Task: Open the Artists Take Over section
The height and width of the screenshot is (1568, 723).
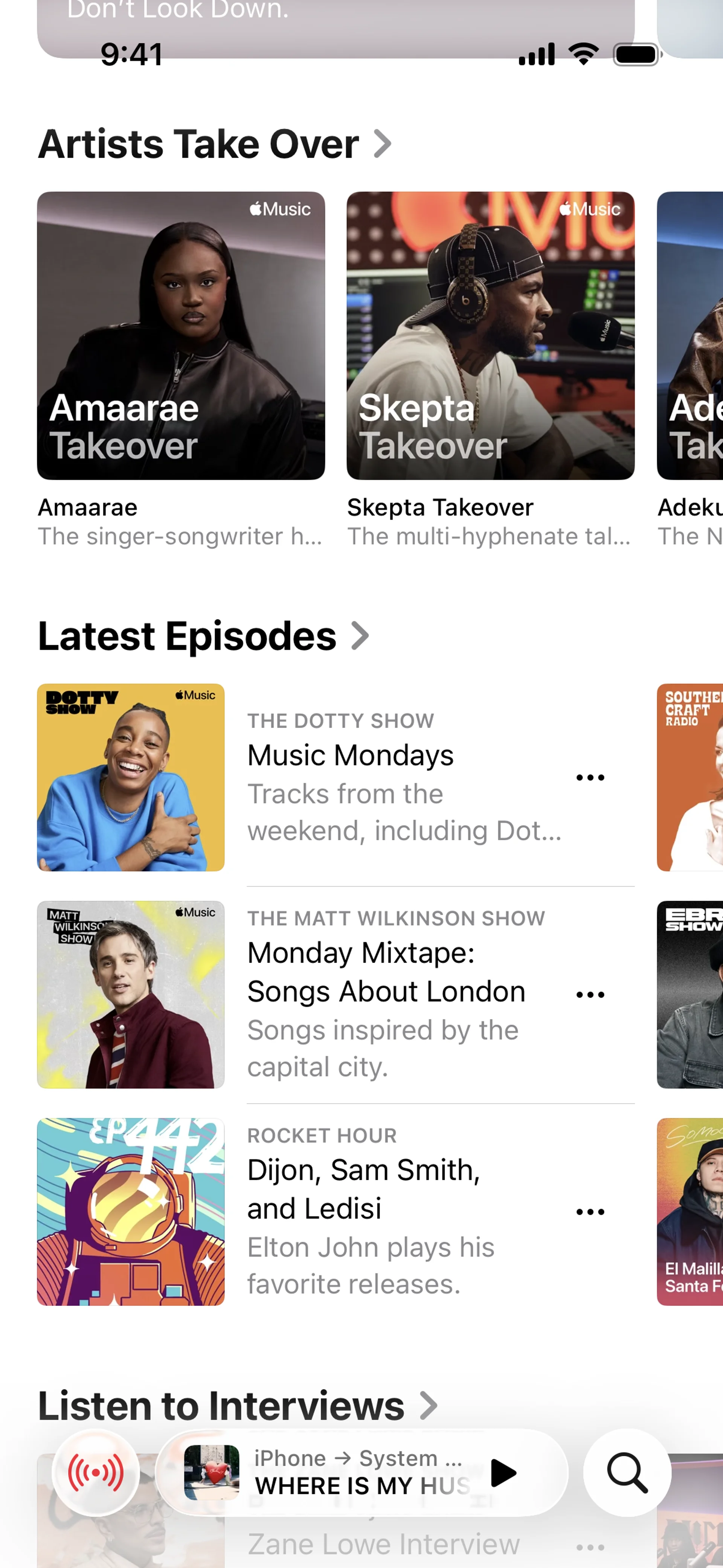Action: (x=214, y=144)
